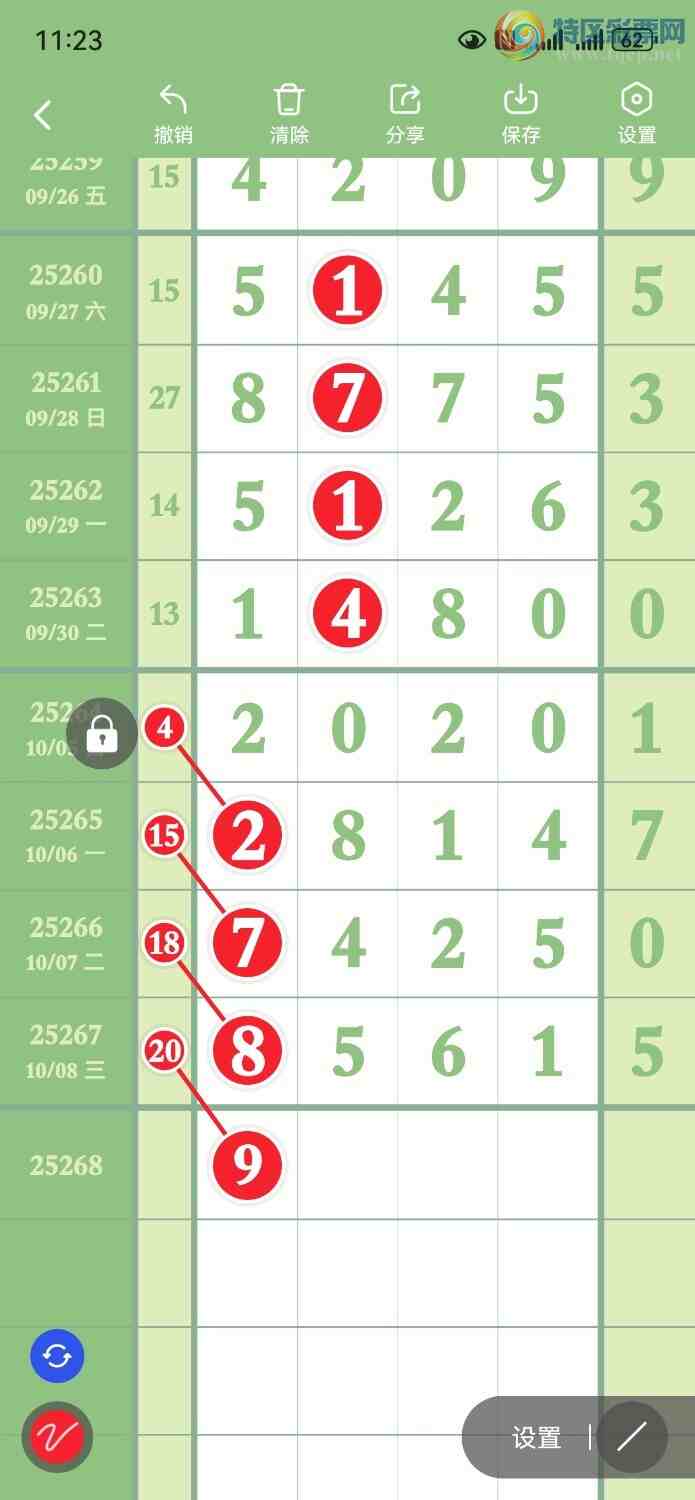Open 设置 in the bottom pill

536,1438
